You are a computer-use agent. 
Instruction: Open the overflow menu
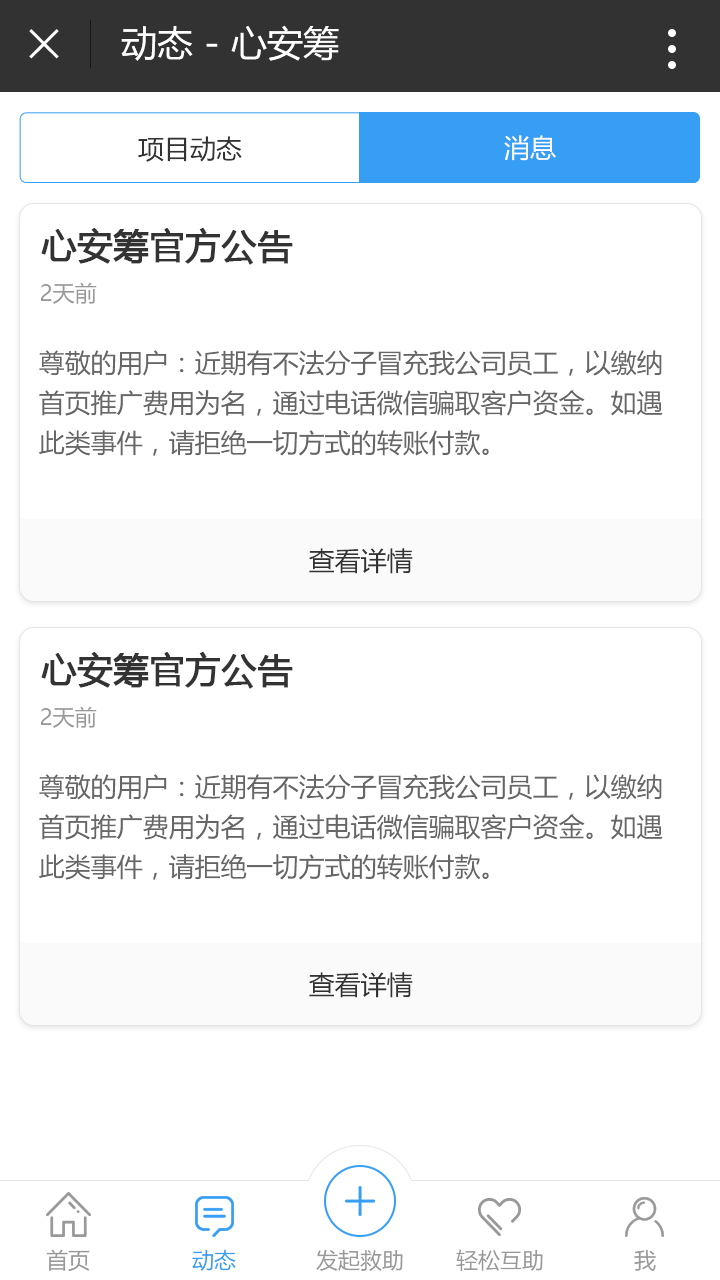pos(671,48)
